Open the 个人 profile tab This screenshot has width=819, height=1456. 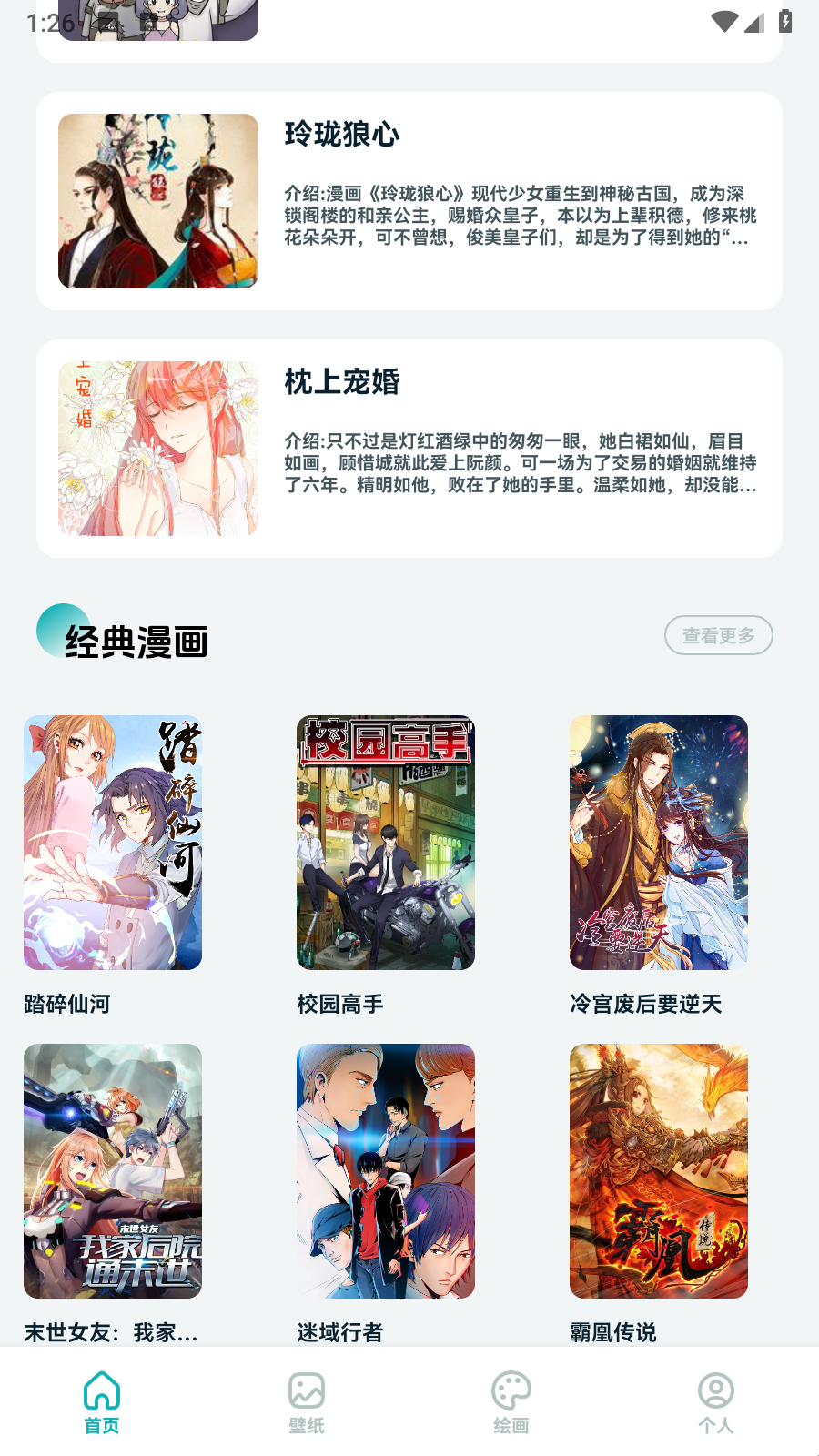pos(716,1402)
